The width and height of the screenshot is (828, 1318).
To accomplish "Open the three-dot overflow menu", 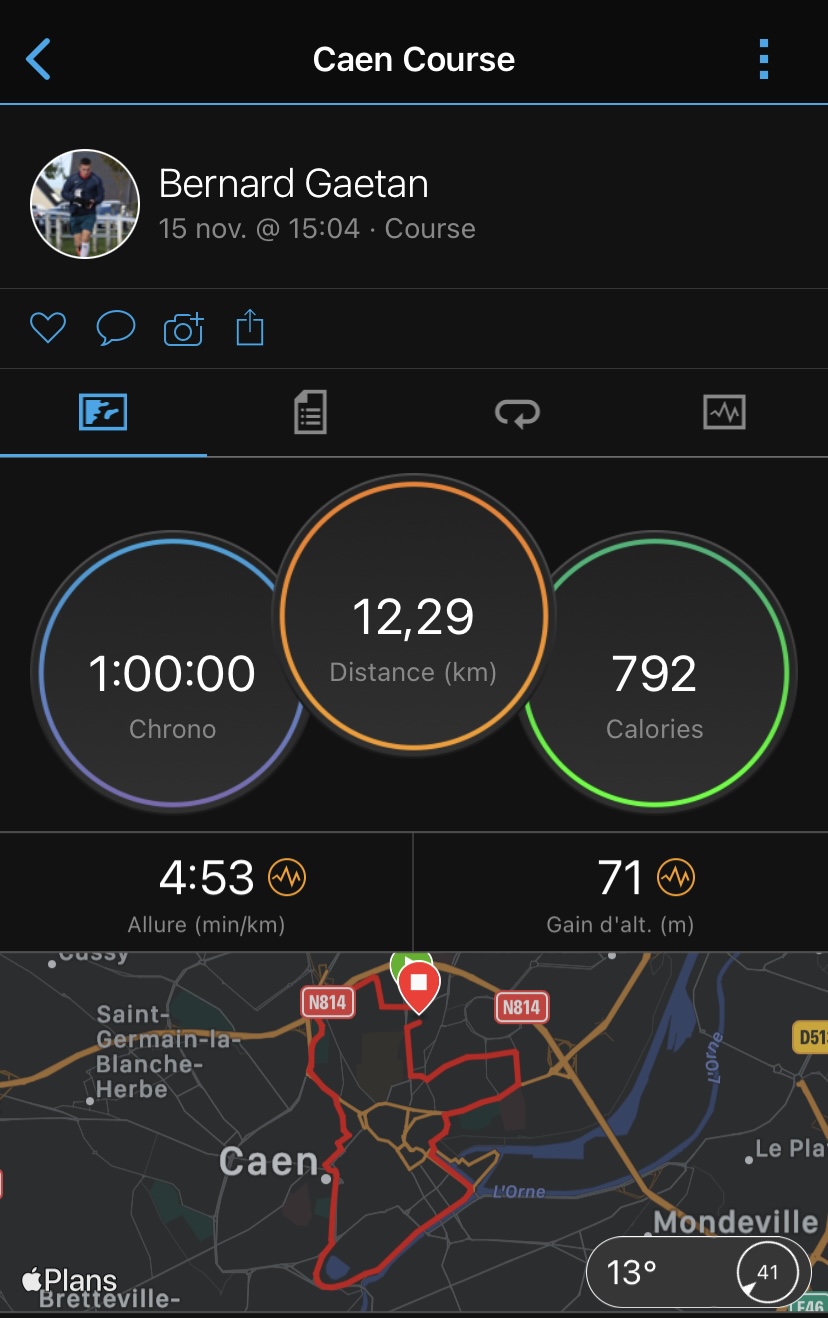I will click(x=764, y=60).
